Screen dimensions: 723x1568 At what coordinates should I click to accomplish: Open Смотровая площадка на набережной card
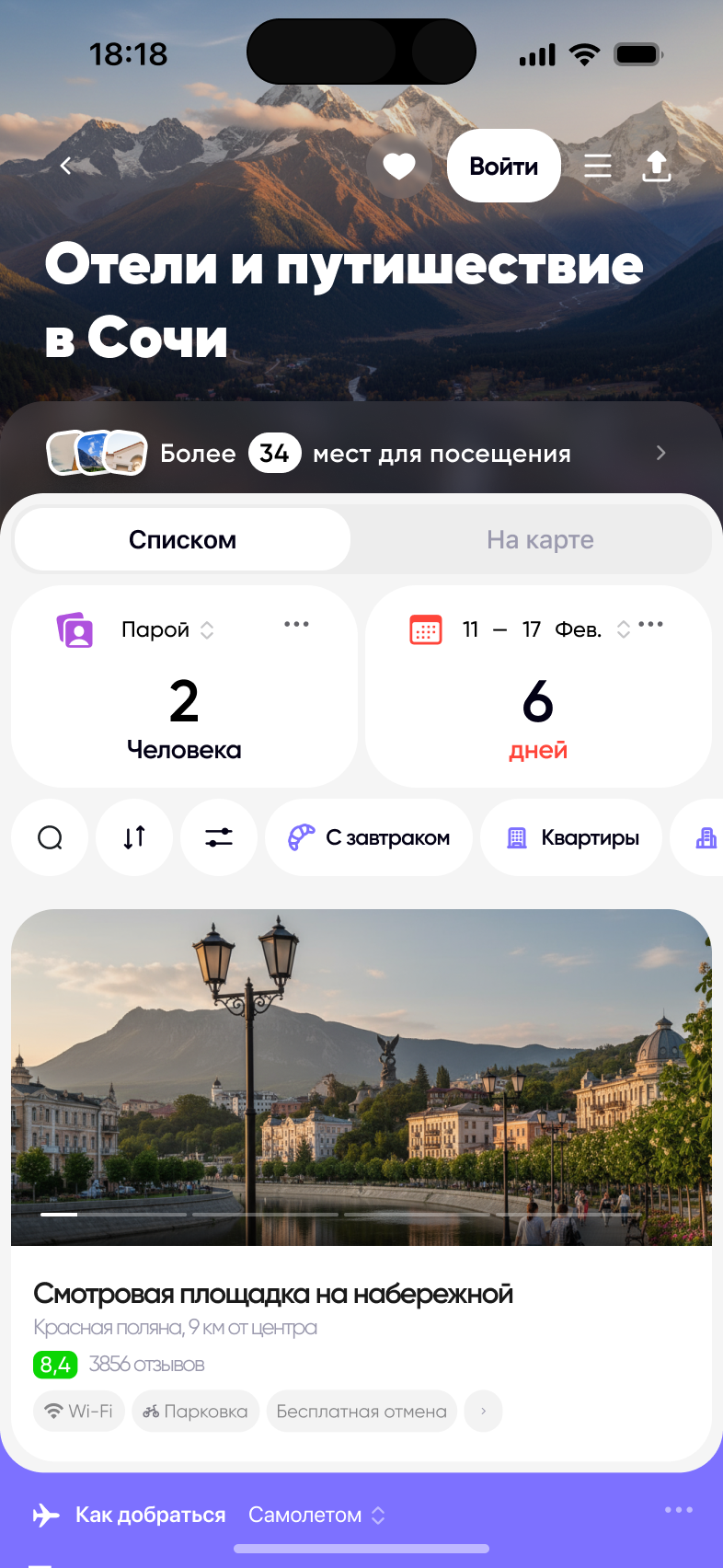pos(361,1184)
